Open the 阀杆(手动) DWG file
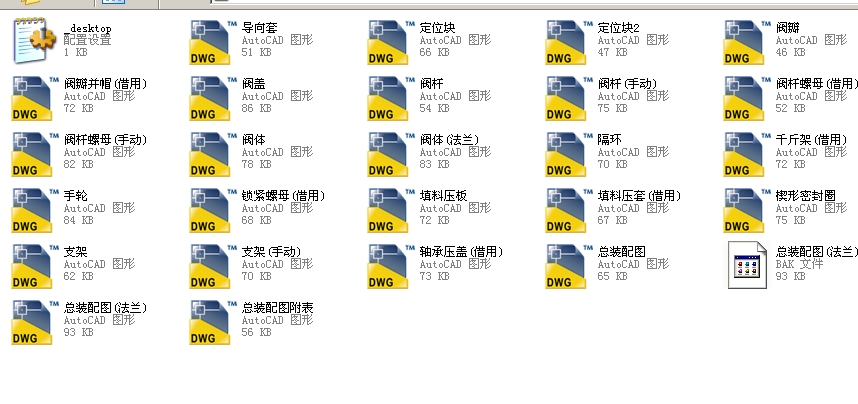 coord(569,97)
